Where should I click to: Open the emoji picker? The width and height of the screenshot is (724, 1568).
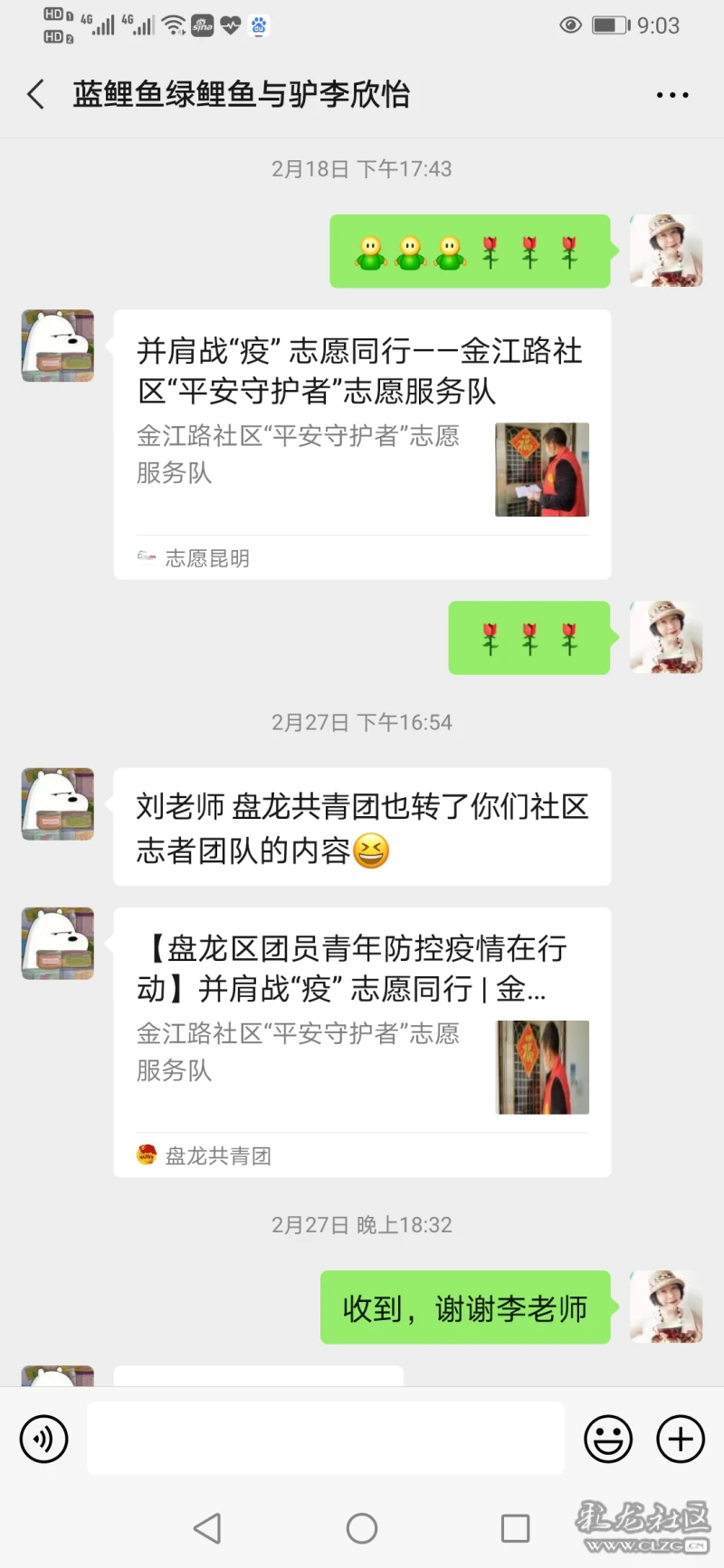coord(608,1438)
